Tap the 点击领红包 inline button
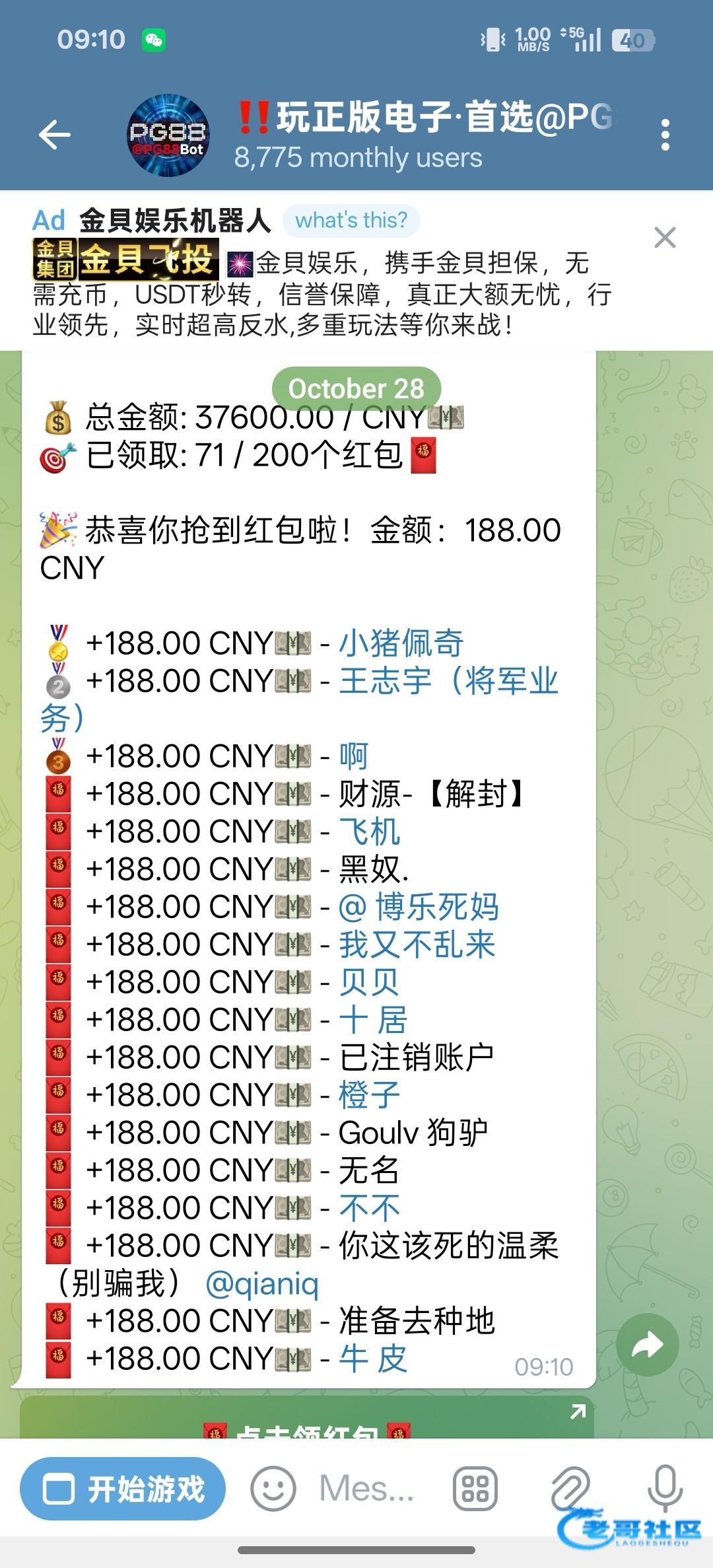Viewport: 713px width, 1568px height. point(307,1417)
